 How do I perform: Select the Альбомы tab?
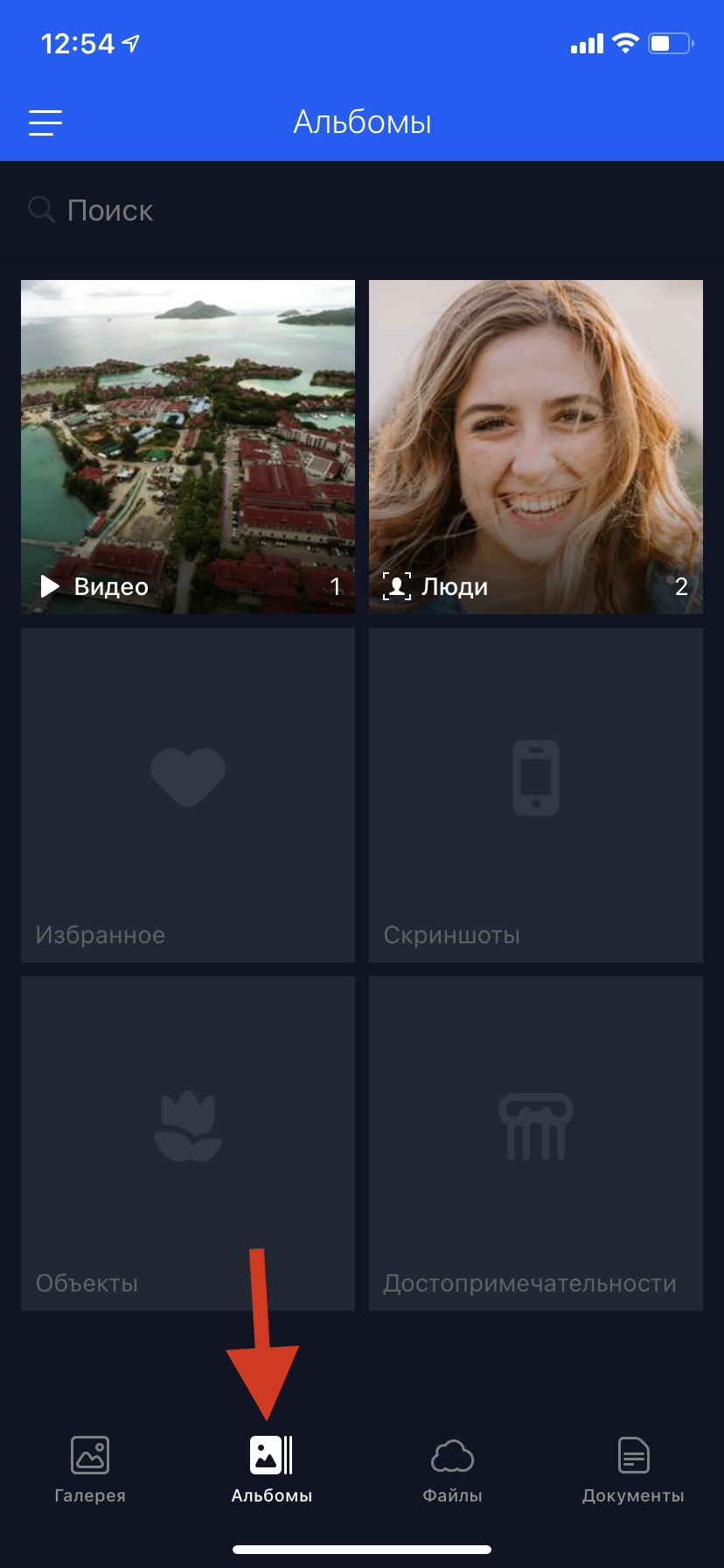coord(271,1470)
